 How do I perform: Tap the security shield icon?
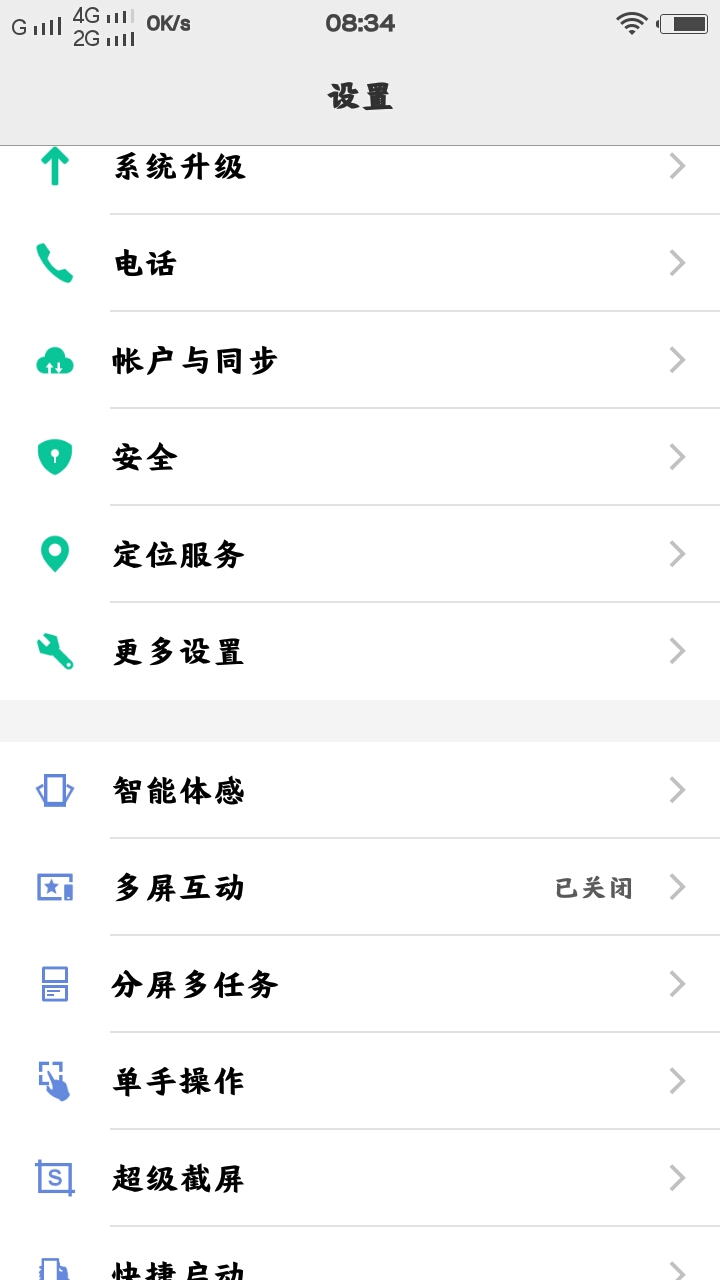point(54,456)
